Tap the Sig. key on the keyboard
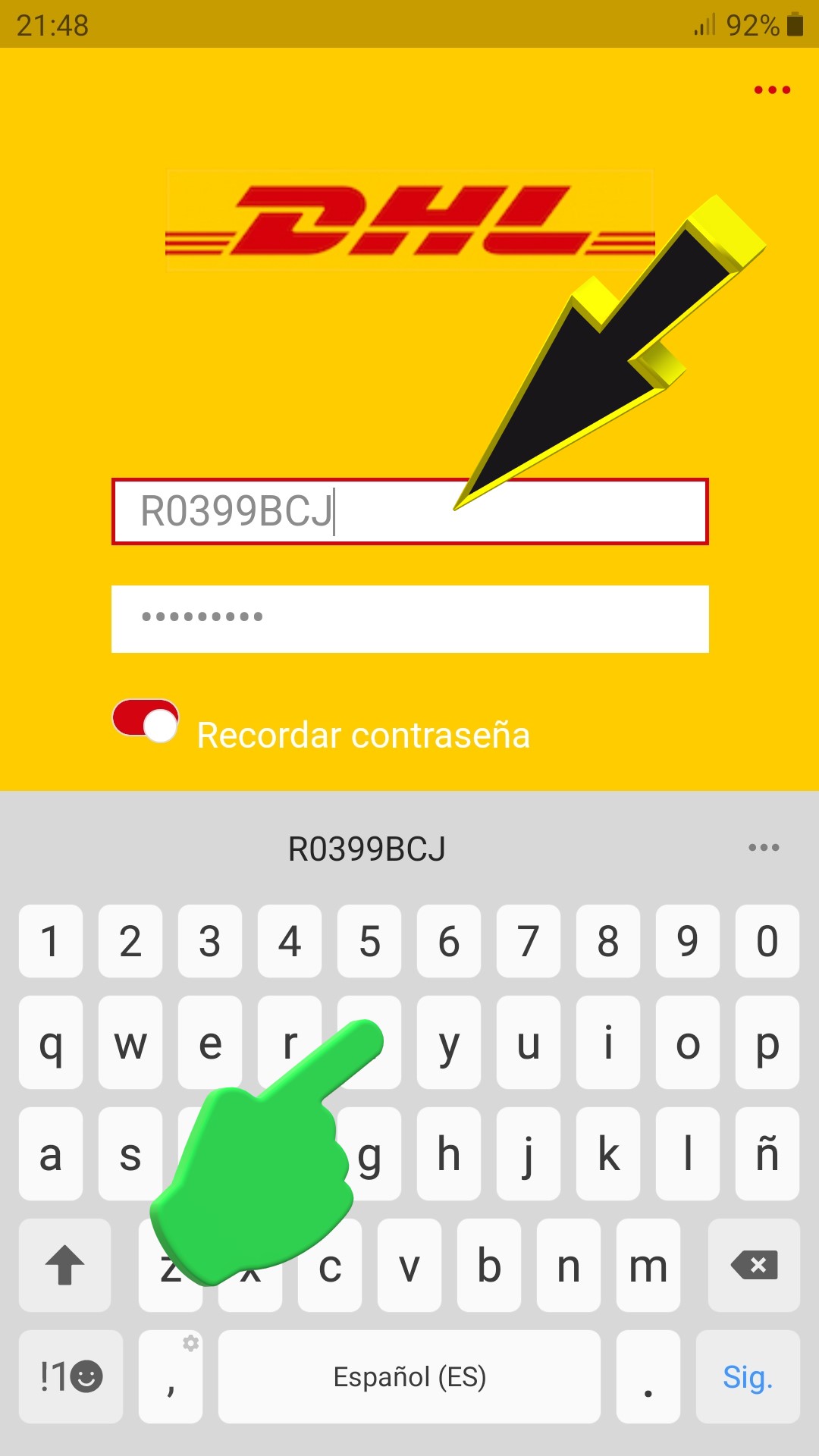 747,1376
